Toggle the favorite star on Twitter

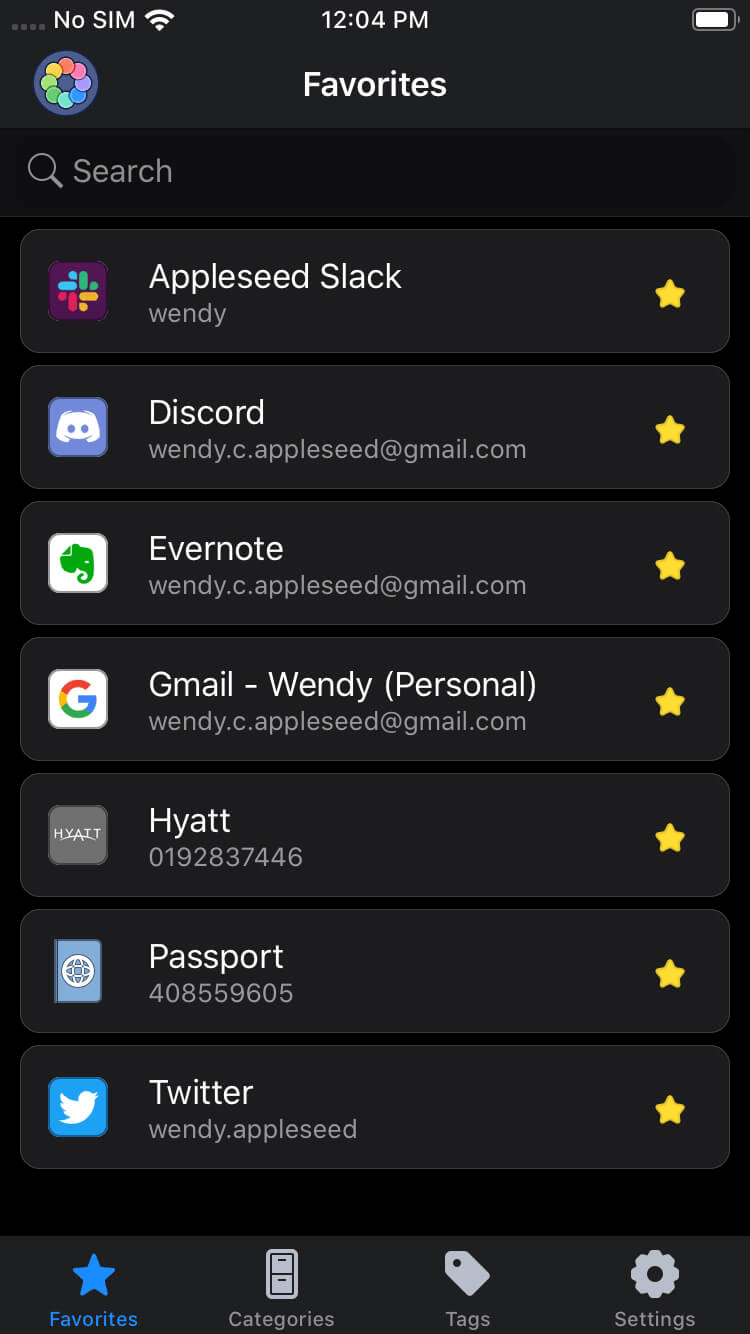[670, 1109]
